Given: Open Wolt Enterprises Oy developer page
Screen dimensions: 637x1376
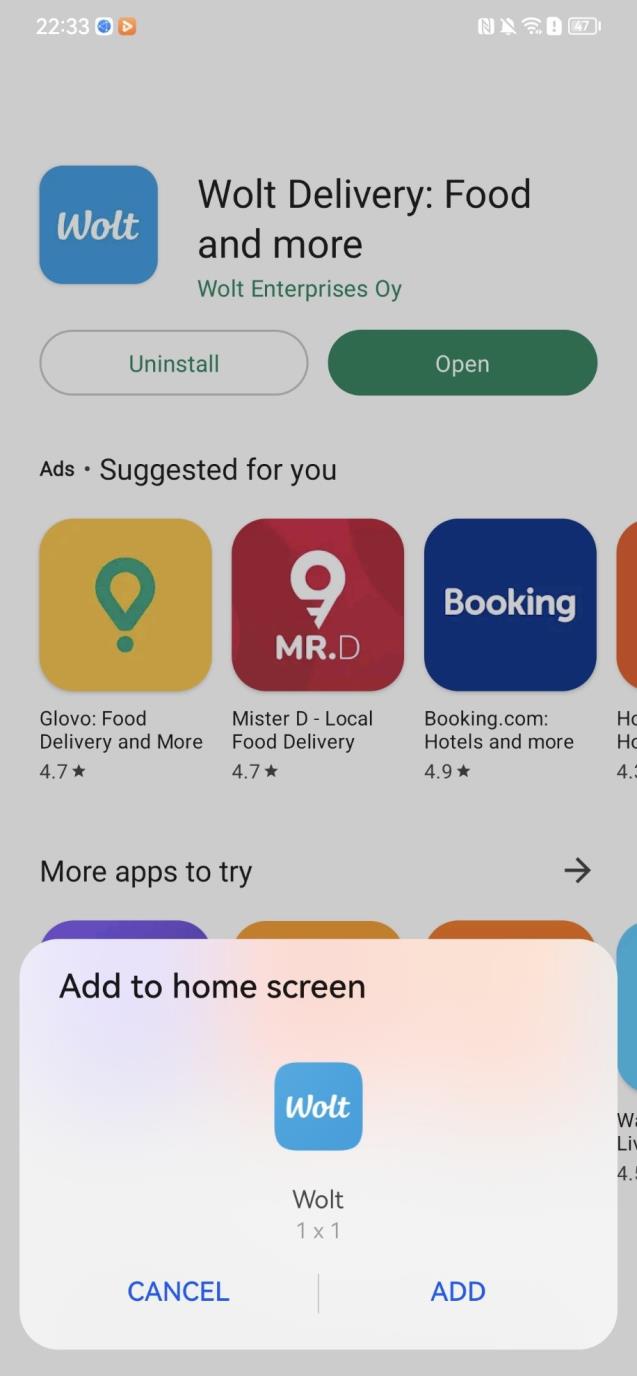Looking at the screenshot, I should (x=300, y=289).
